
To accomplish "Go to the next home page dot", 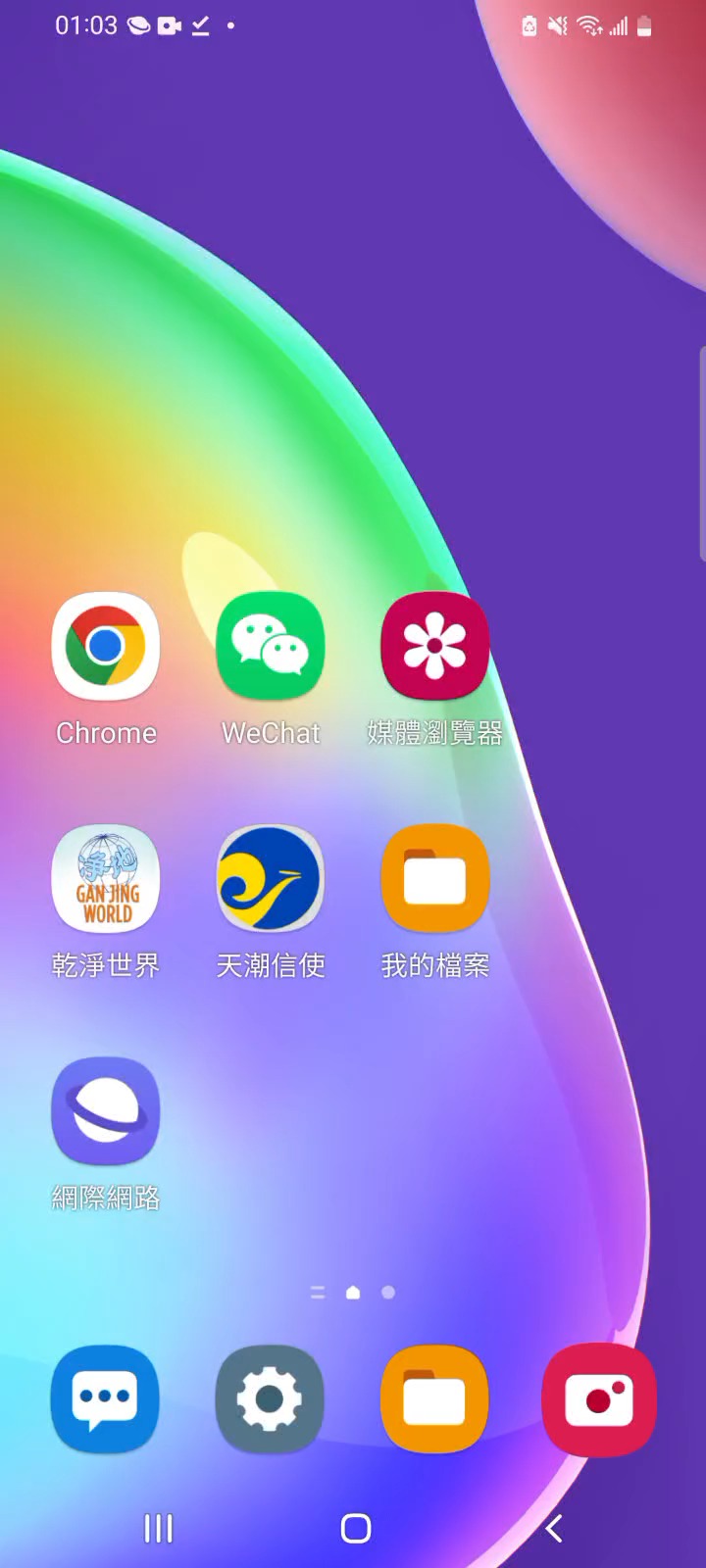I will coord(388,1293).
